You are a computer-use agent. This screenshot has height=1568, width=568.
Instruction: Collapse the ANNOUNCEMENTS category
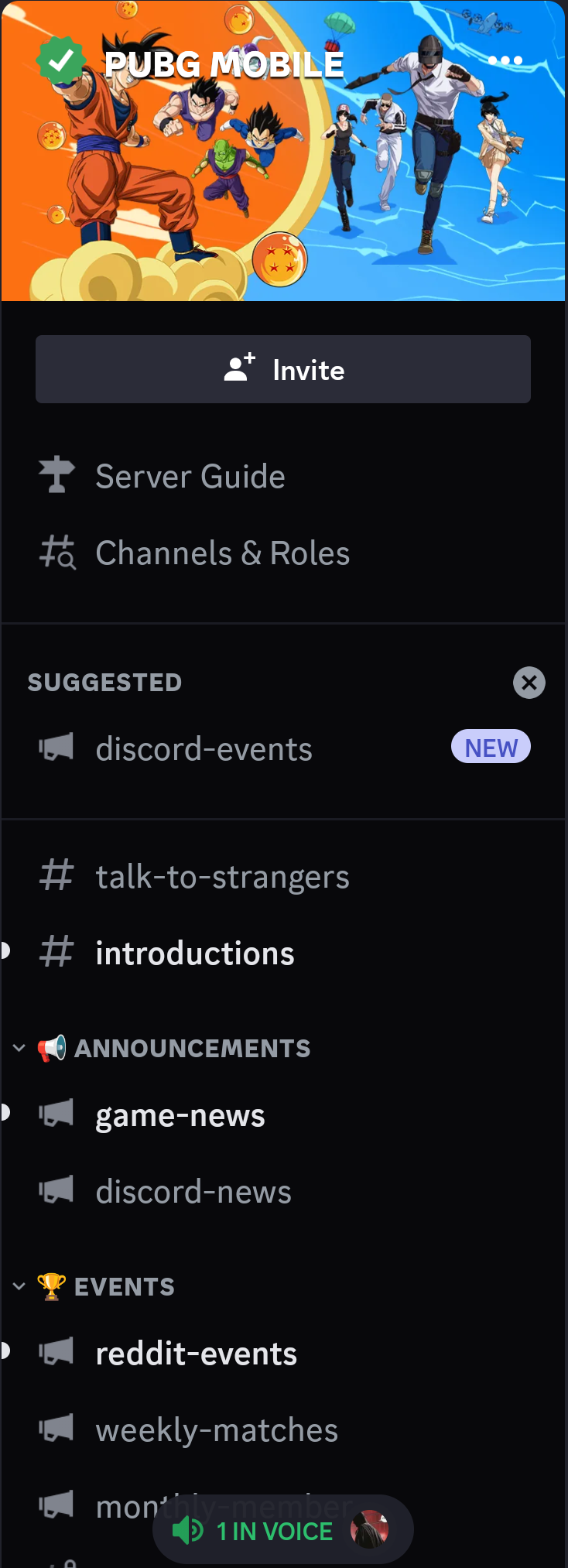(19, 1048)
